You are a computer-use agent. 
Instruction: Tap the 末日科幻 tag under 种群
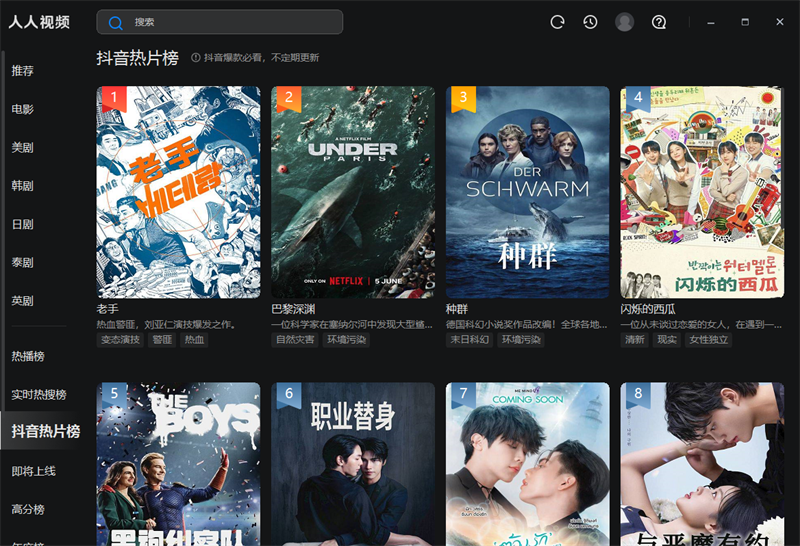469,340
